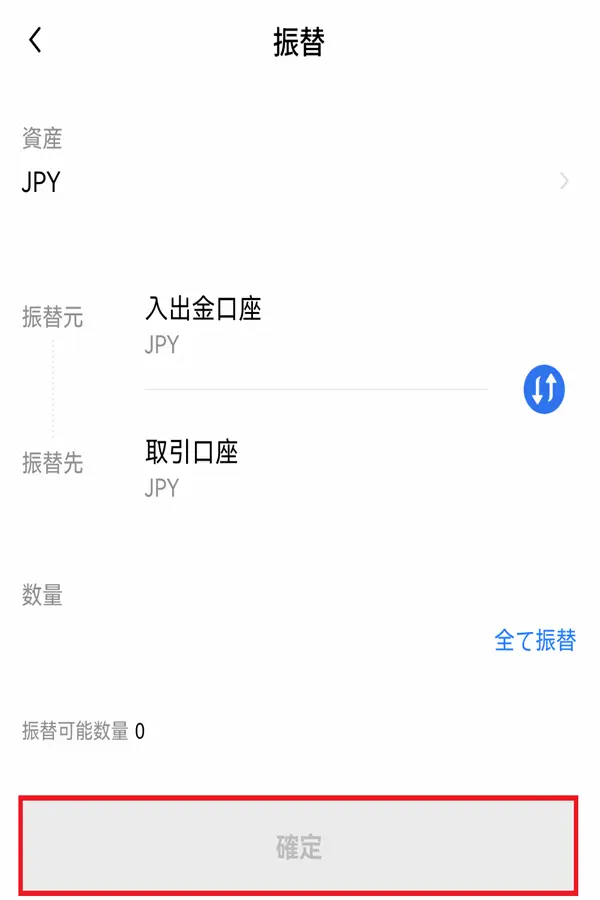Choose 全て振替 to transfer all
The width and height of the screenshot is (600, 900).
click(x=535, y=640)
